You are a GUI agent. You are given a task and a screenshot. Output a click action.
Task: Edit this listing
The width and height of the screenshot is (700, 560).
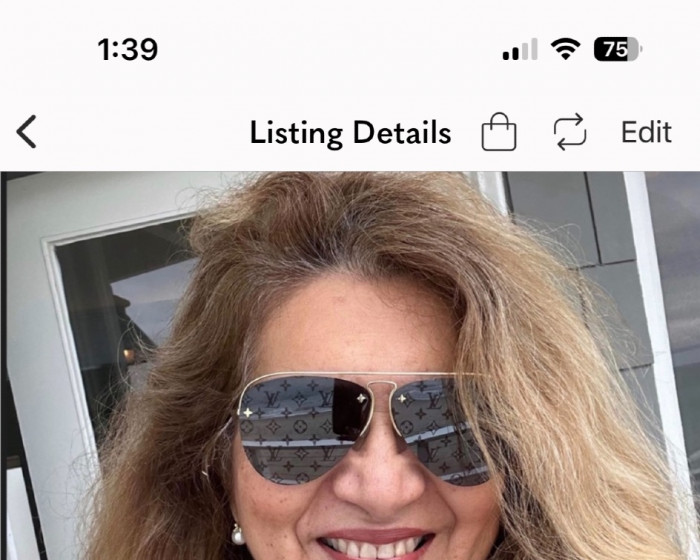tap(646, 132)
